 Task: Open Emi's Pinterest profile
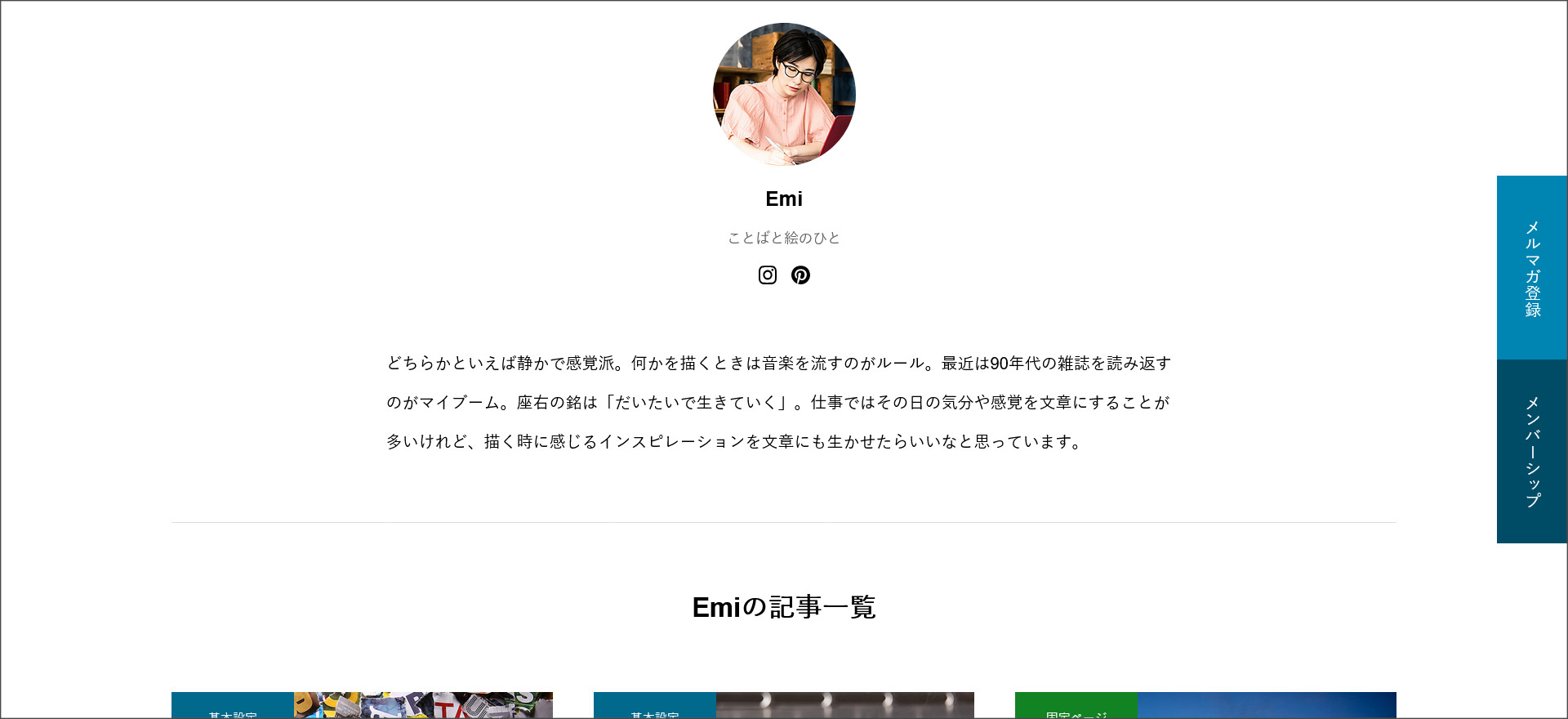(800, 275)
